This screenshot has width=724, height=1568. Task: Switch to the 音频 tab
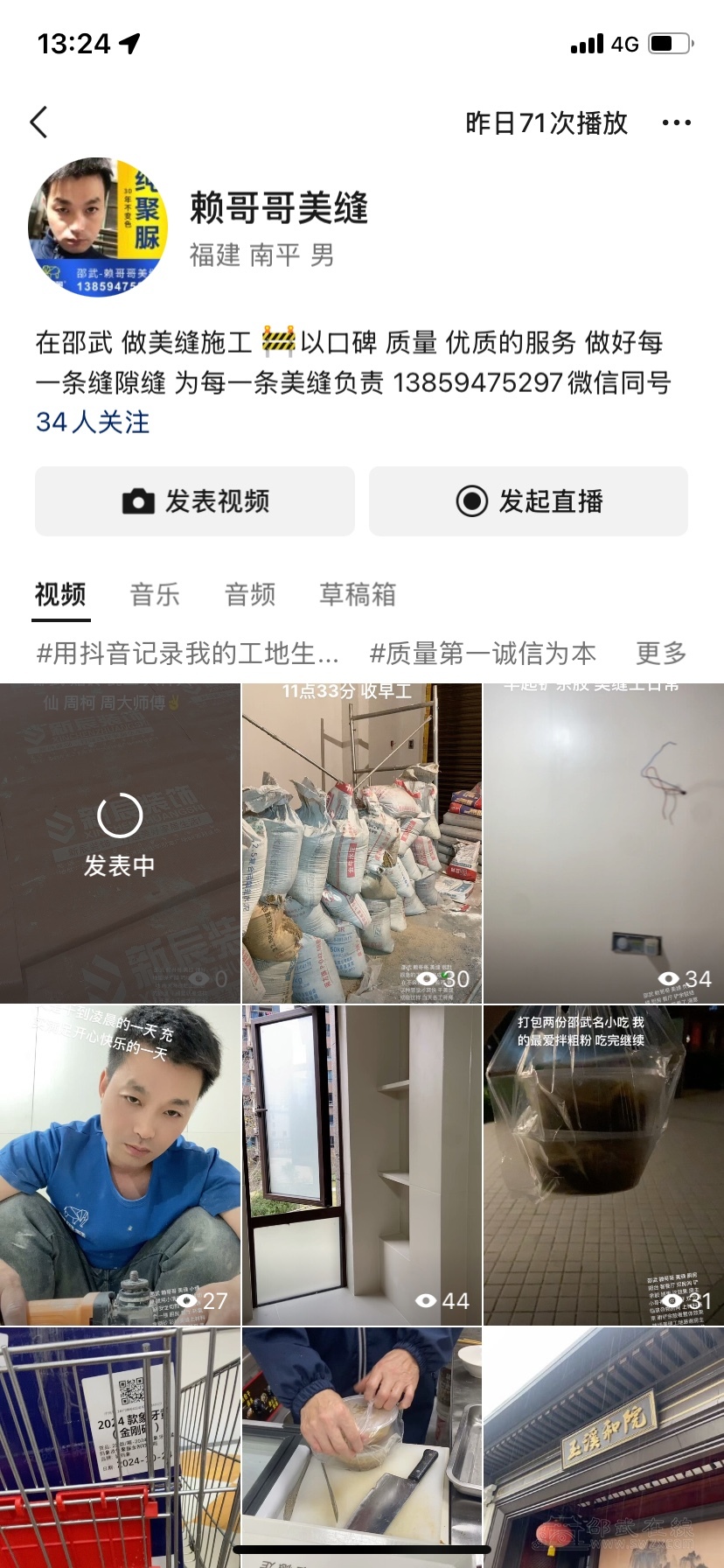pos(250,595)
